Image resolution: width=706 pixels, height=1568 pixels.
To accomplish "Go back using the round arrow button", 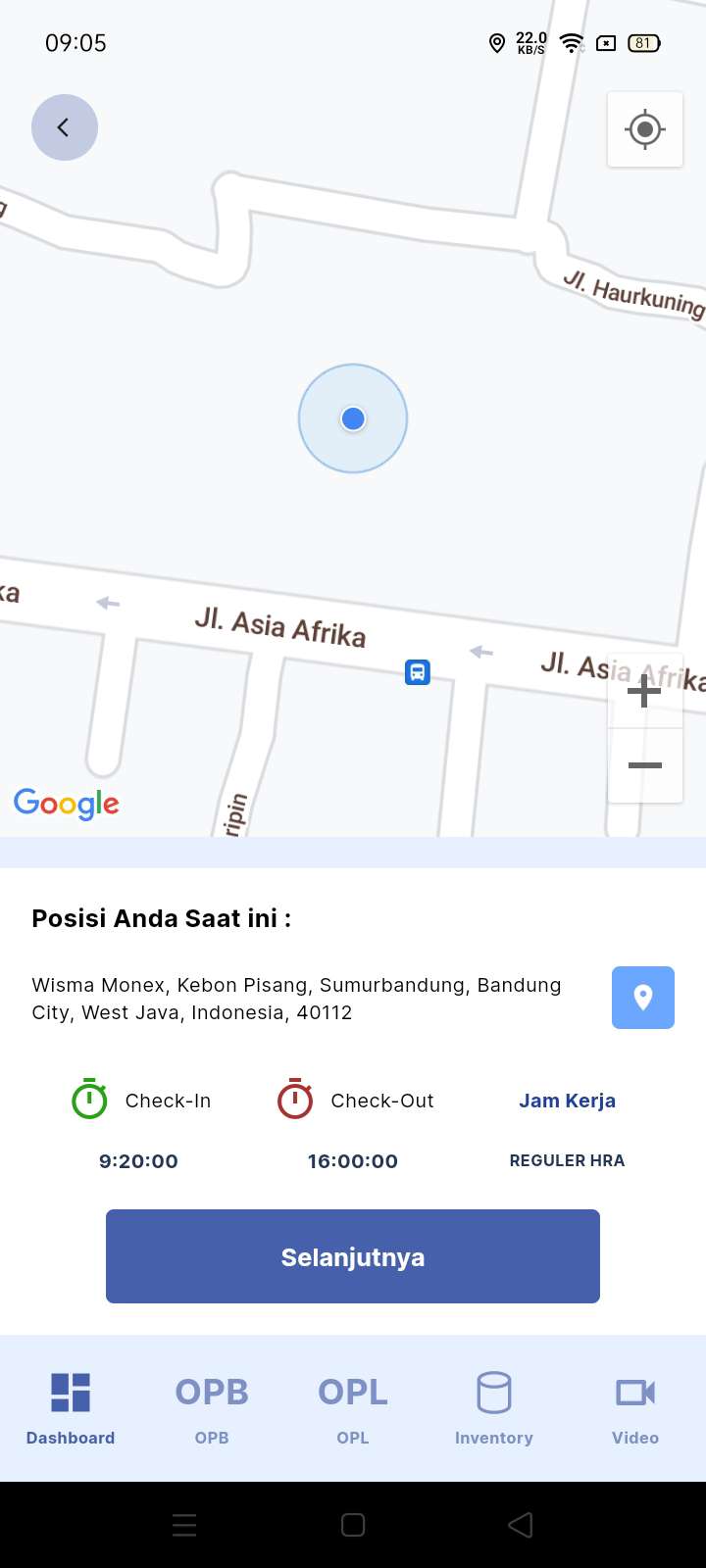I will (65, 127).
